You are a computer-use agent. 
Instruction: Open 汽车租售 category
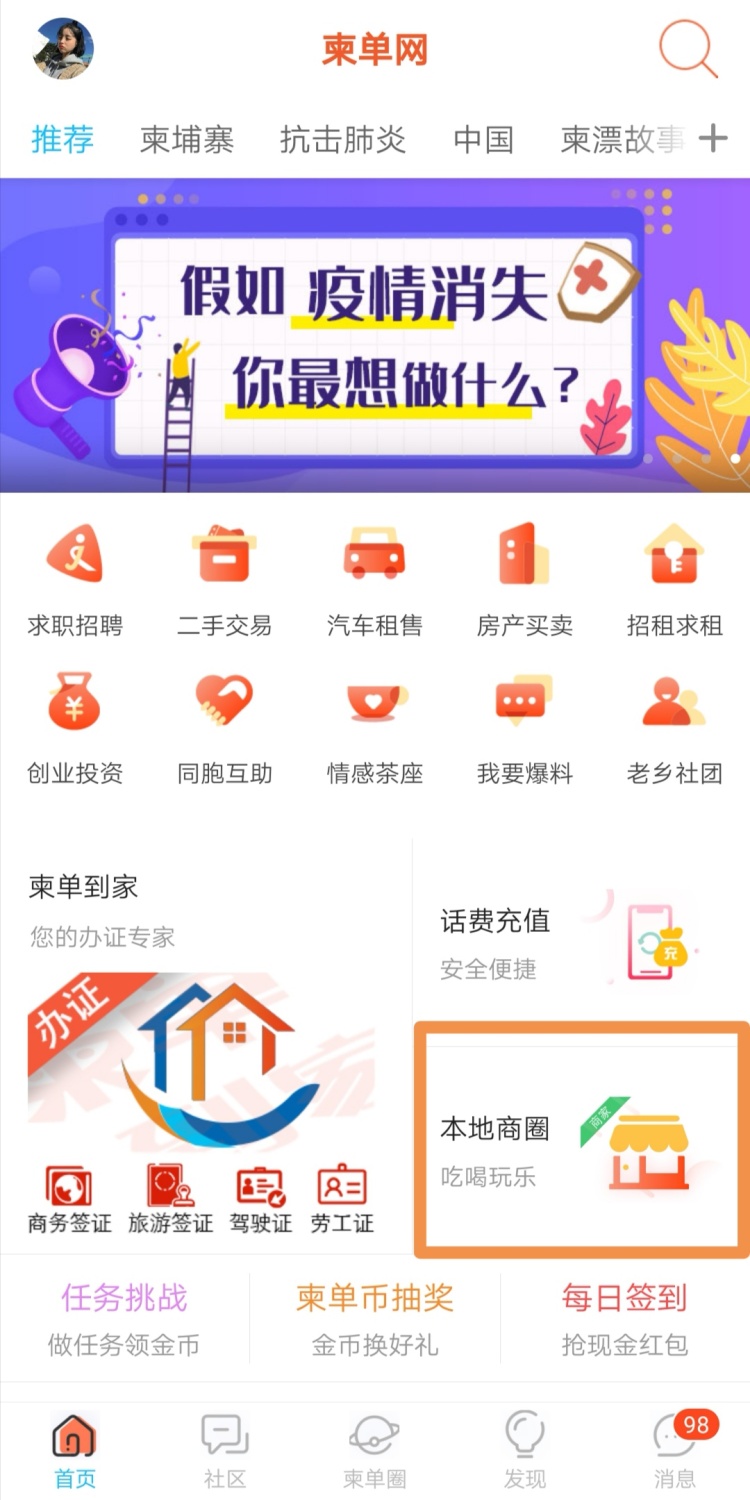coord(374,580)
